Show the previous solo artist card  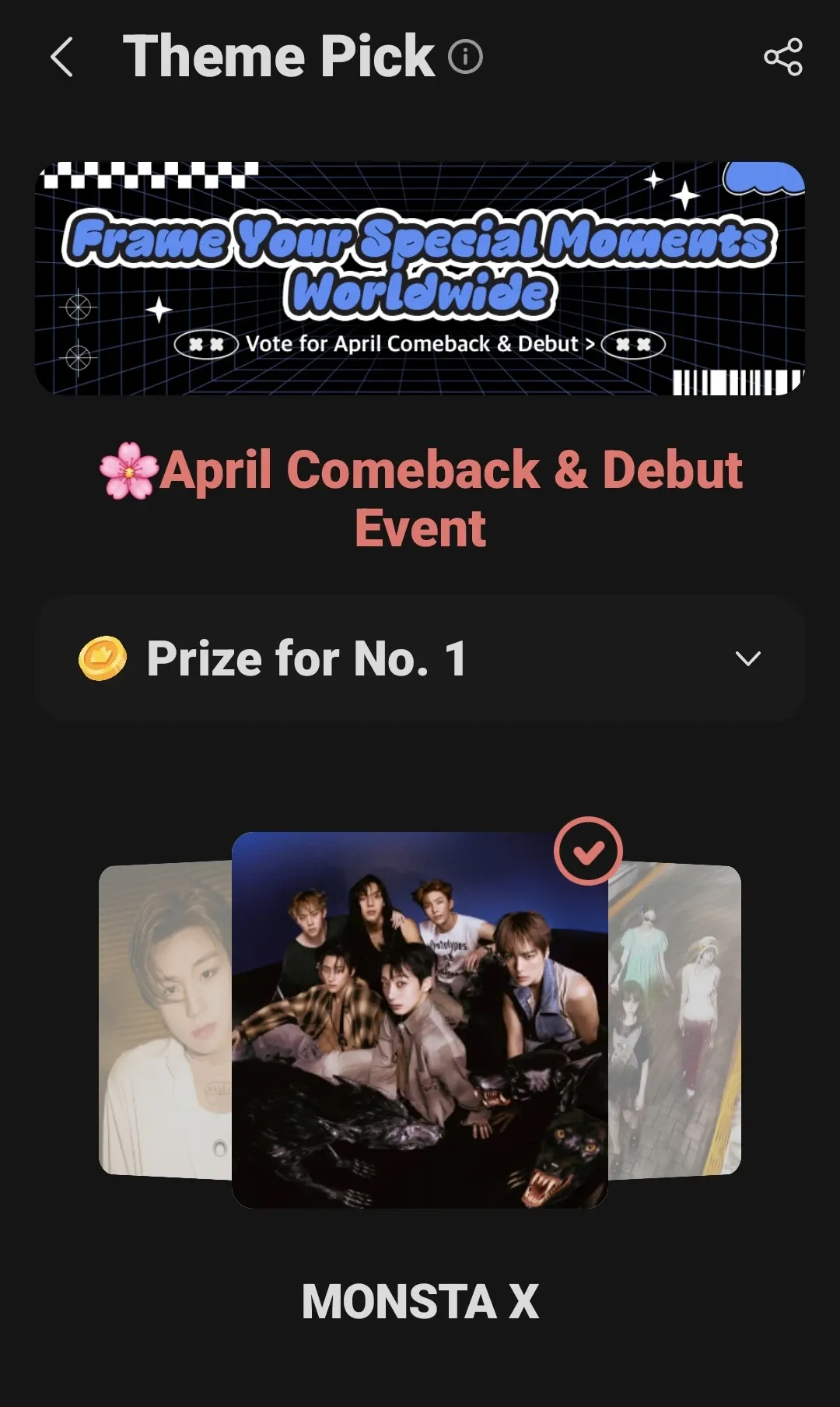pos(165,1019)
